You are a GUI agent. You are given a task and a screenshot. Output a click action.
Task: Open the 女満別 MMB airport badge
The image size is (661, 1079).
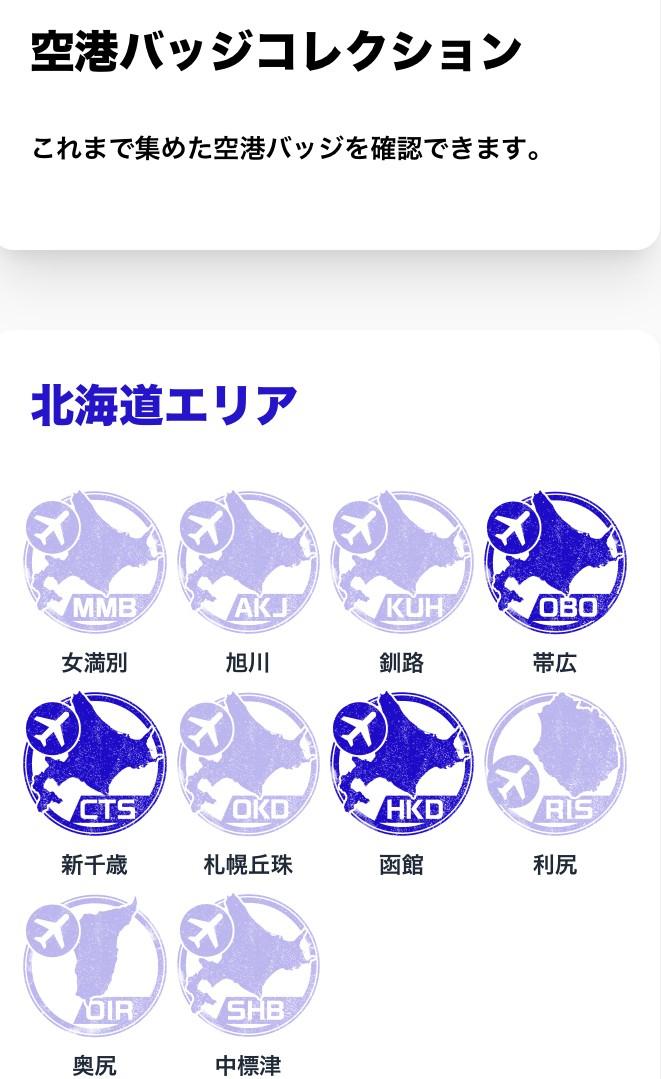point(95,560)
